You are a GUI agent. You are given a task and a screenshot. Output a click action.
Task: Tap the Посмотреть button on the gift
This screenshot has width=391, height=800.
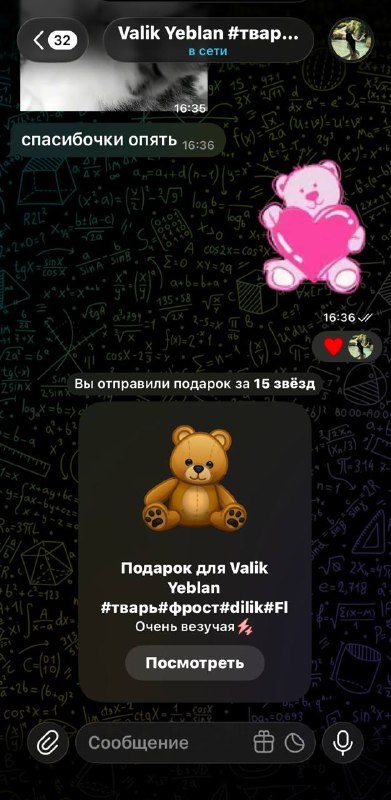[x=194, y=663]
